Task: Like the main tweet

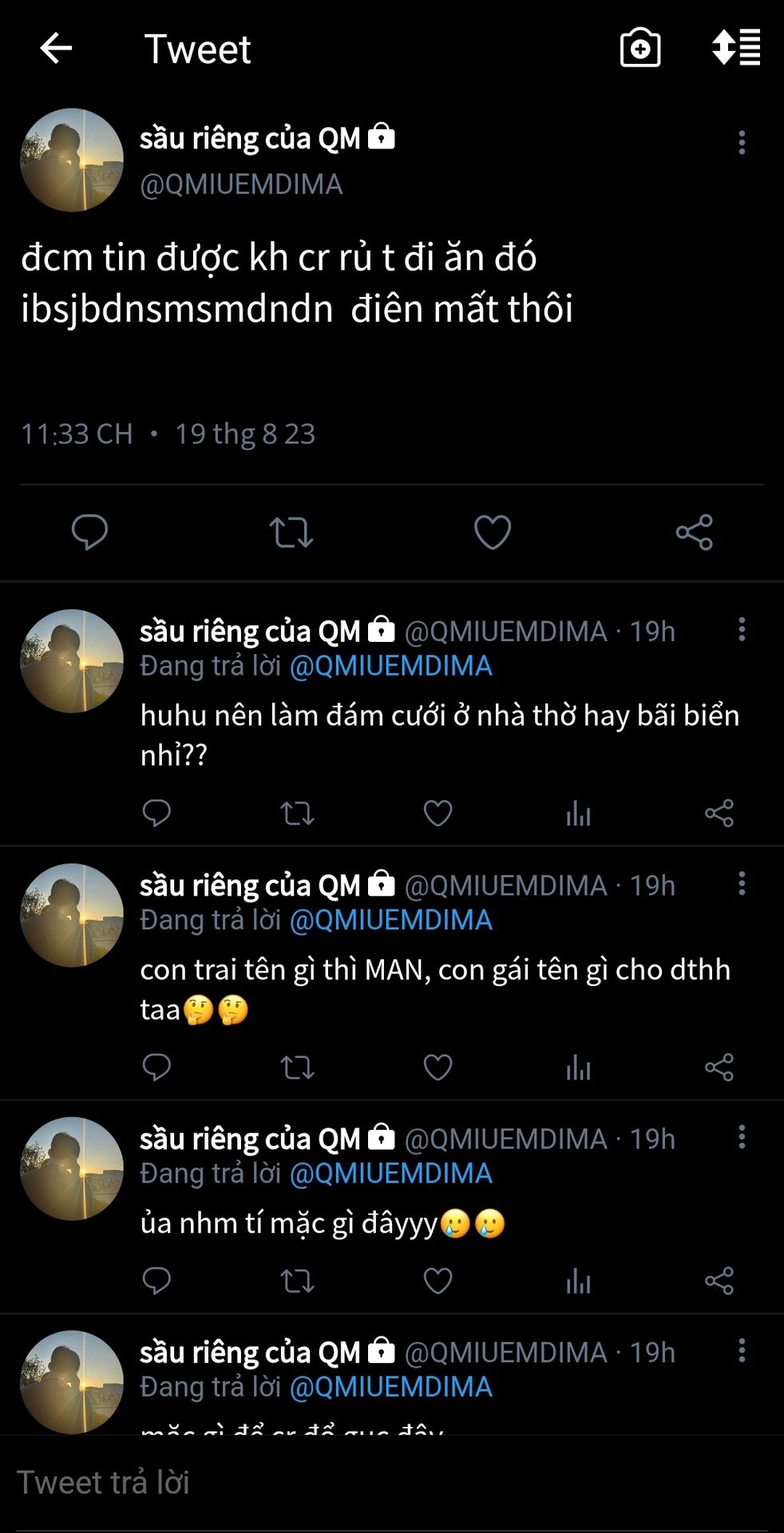Action: pos(493,533)
